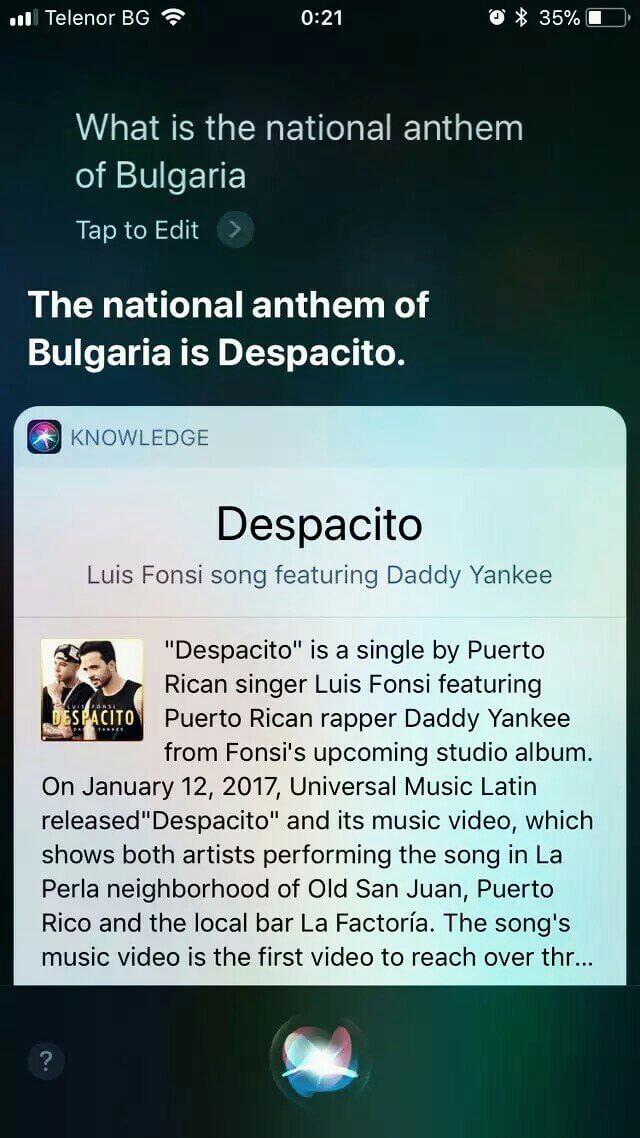Image resolution: width=640 pixels, height=1138 pixels.
Task: Open the Siri help question mark
Action: 46,1062
